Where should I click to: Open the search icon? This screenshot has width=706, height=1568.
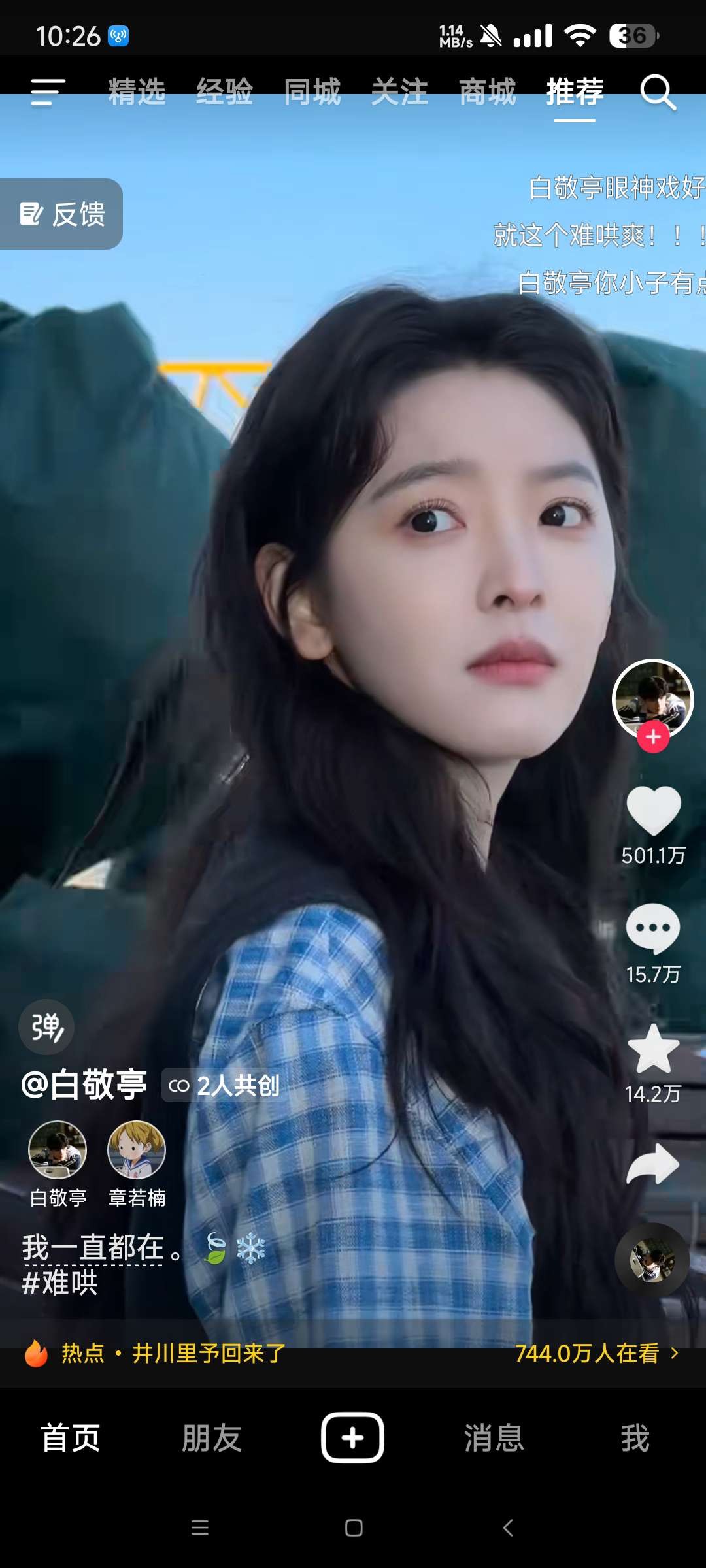pyautogui.click(x=657, y=92)
